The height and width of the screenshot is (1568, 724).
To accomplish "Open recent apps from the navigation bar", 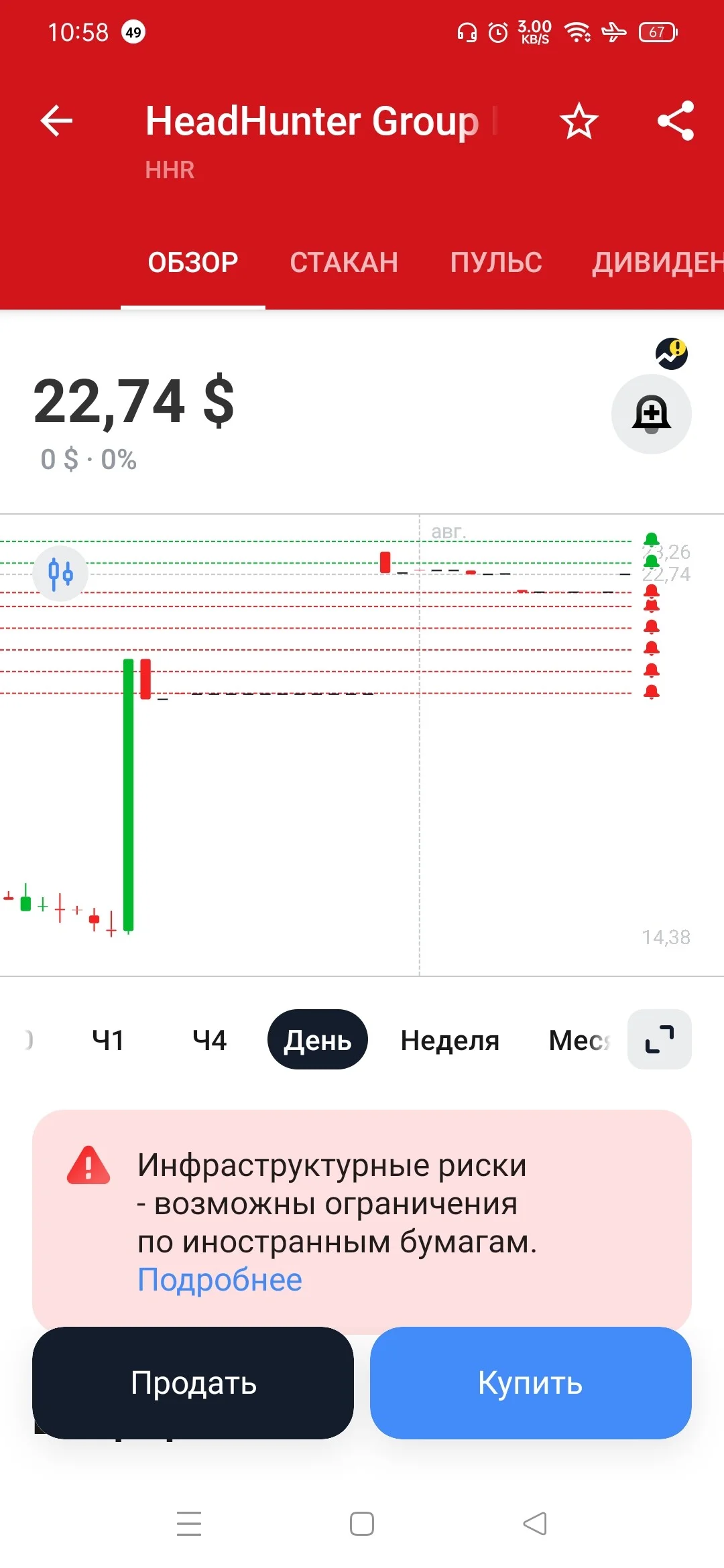I will click(x=189, y=1524).
